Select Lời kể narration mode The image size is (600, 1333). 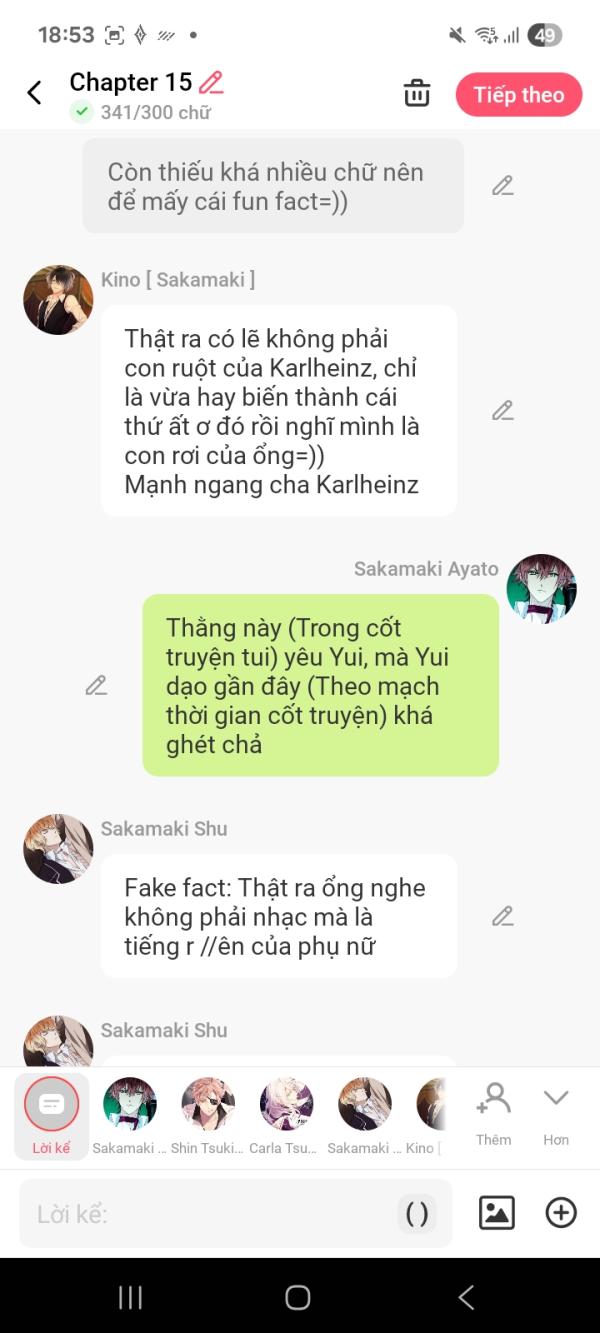pos(51,1115)
